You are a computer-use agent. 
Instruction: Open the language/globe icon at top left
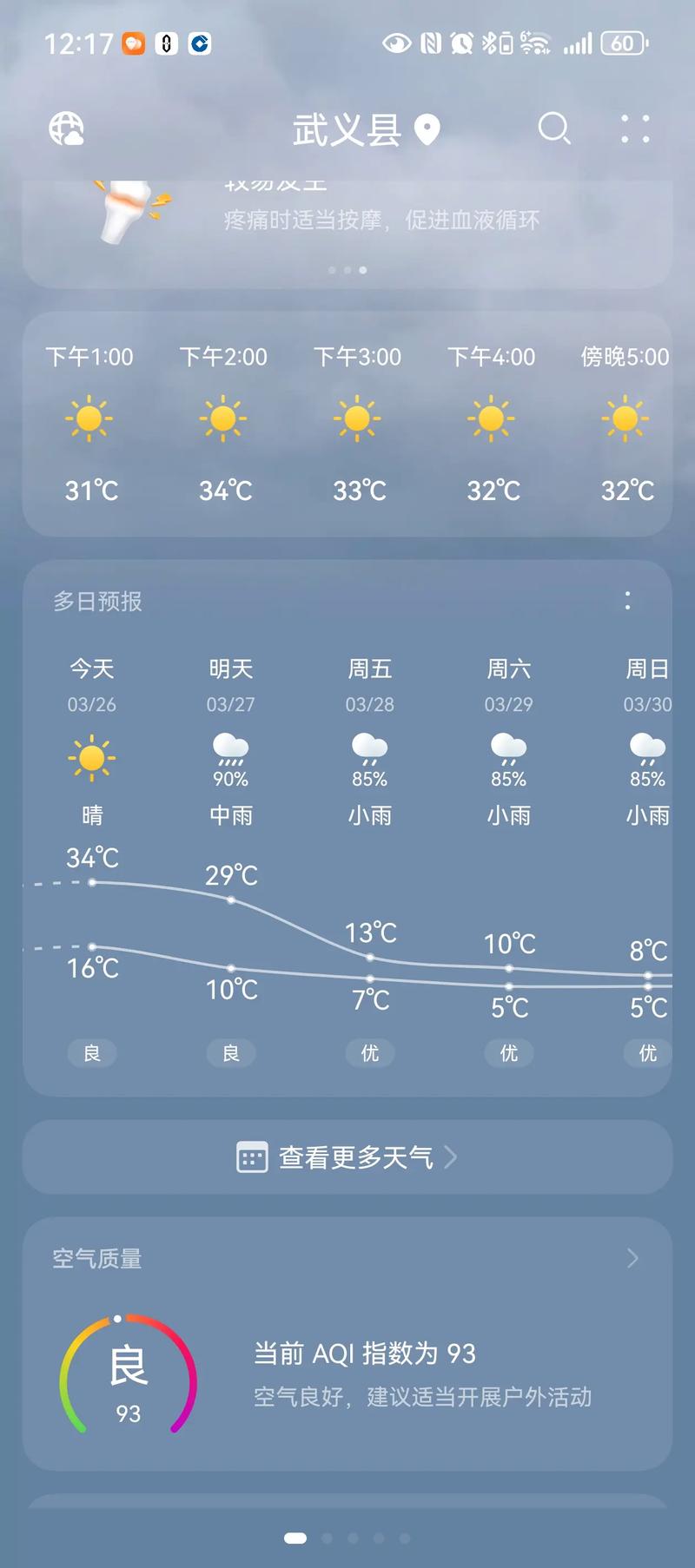(x=66, y=128)
